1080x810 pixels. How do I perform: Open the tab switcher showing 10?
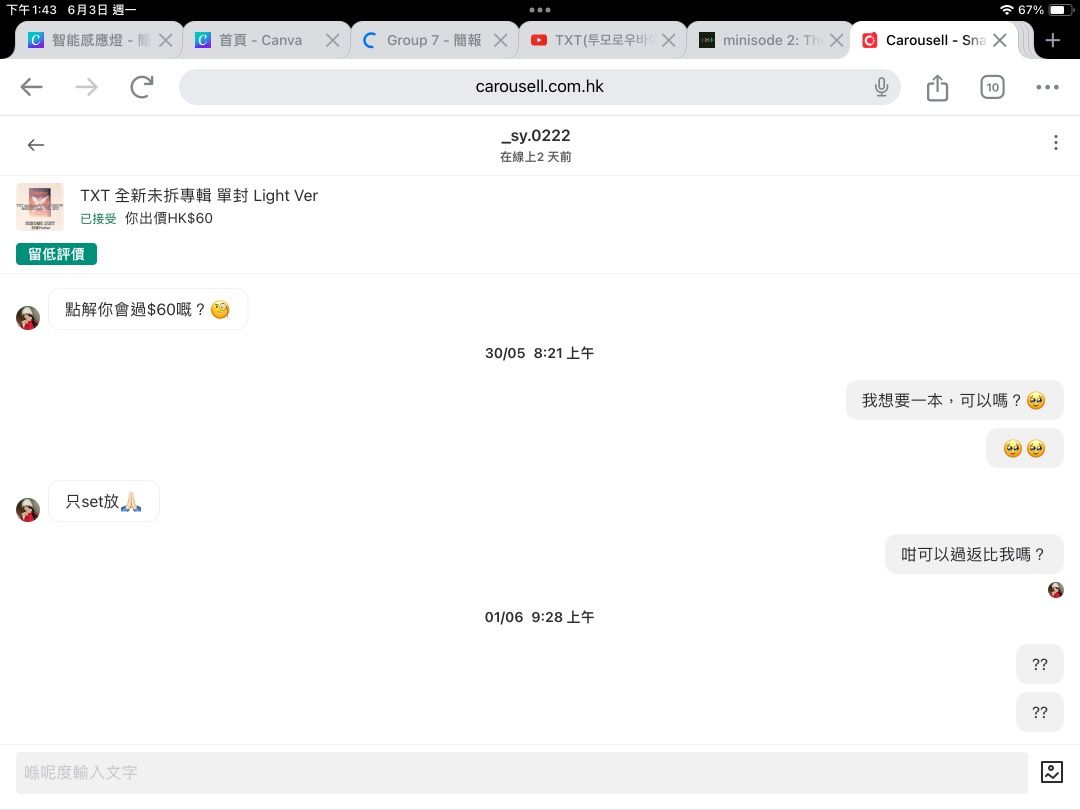(992, 87)
